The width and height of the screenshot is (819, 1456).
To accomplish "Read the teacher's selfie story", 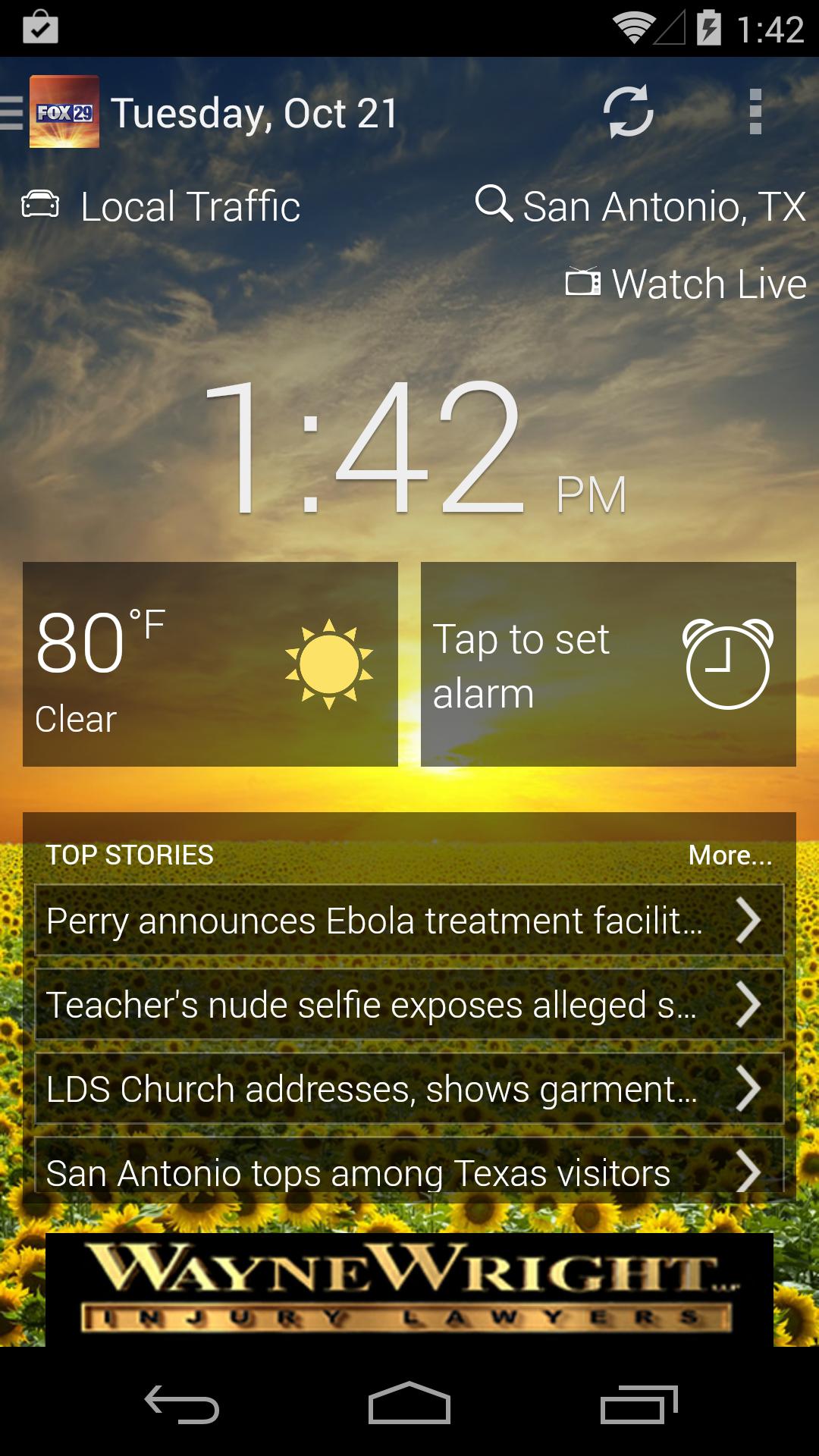I will 409,1004.
